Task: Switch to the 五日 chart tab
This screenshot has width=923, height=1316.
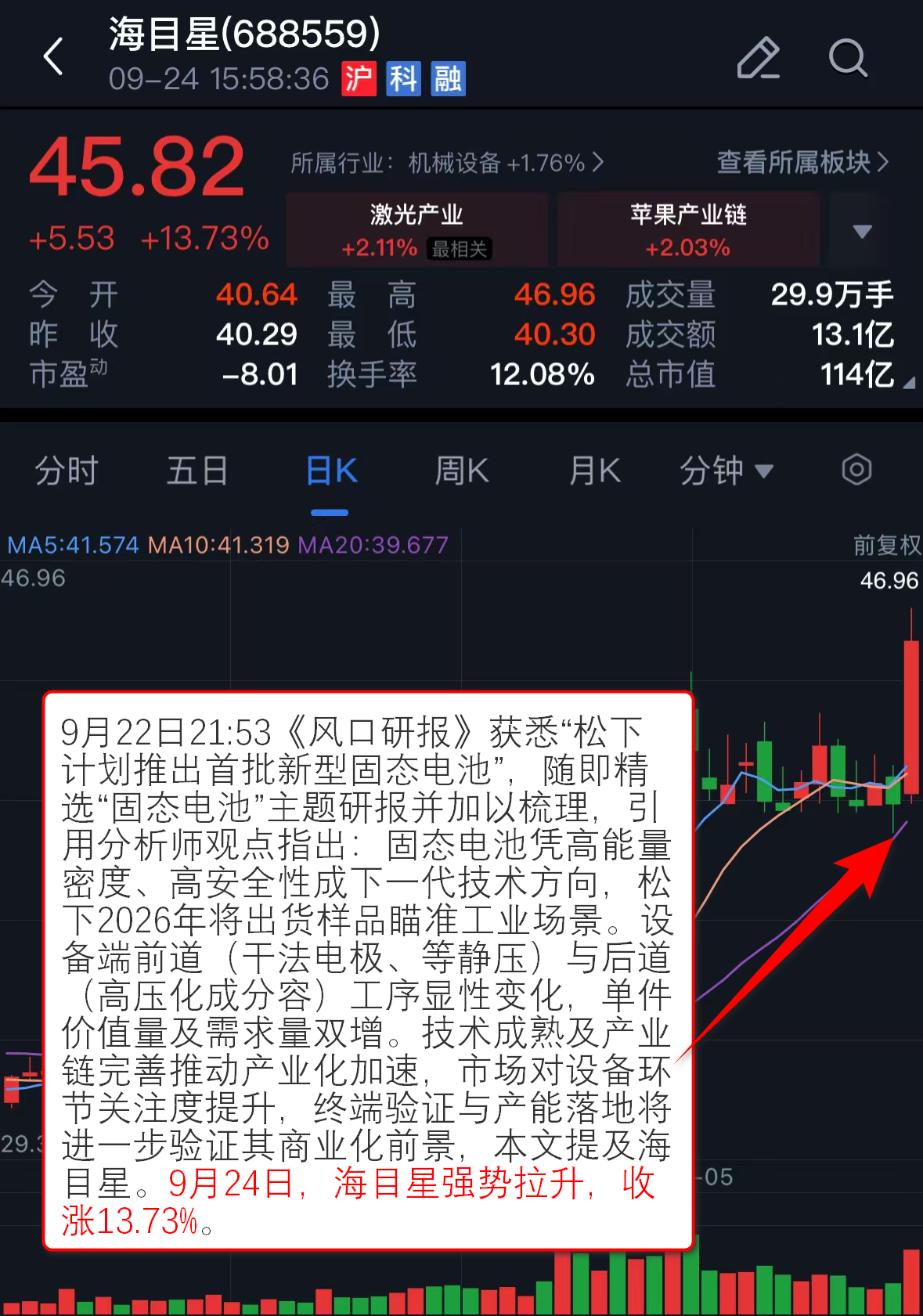Action: 197,471
